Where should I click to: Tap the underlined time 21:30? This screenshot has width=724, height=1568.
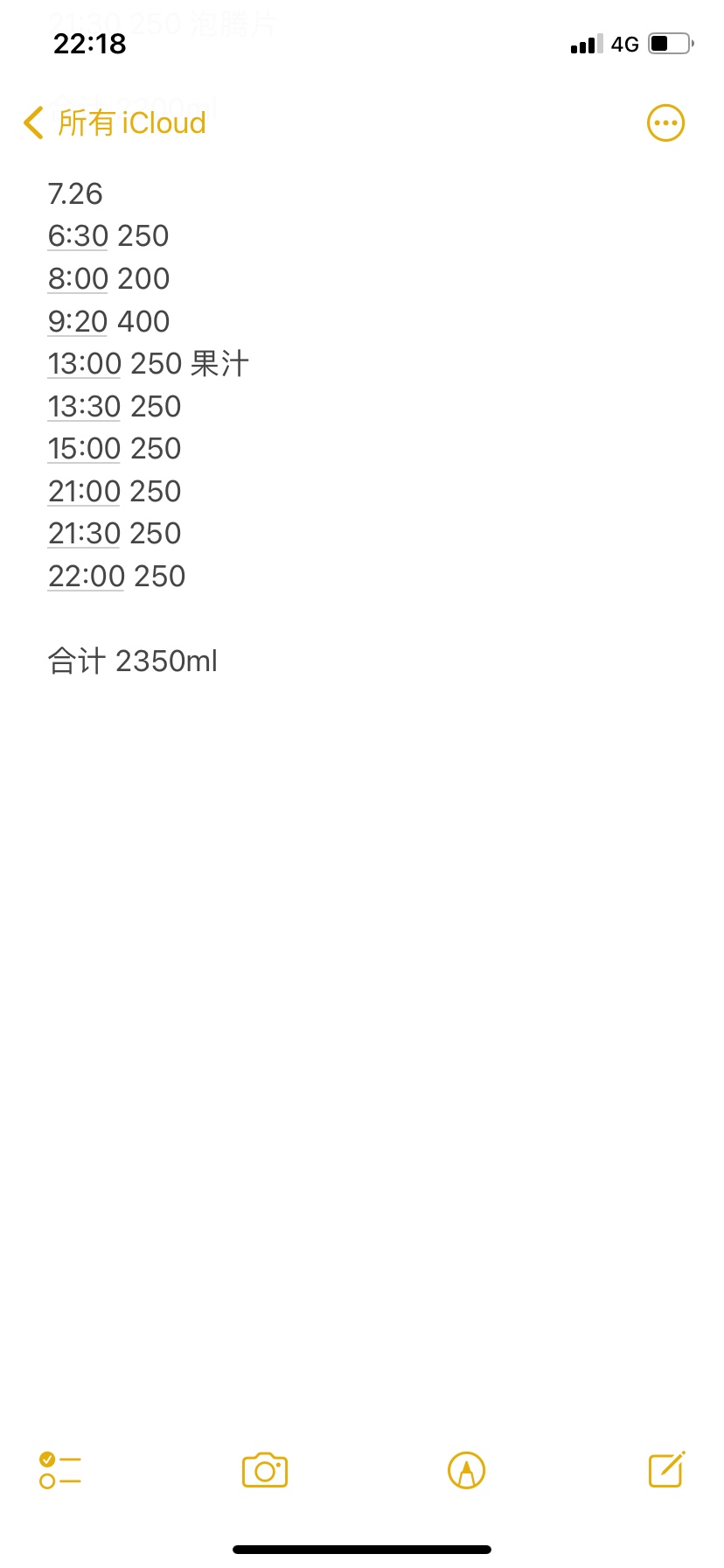[x=84, y=534]
